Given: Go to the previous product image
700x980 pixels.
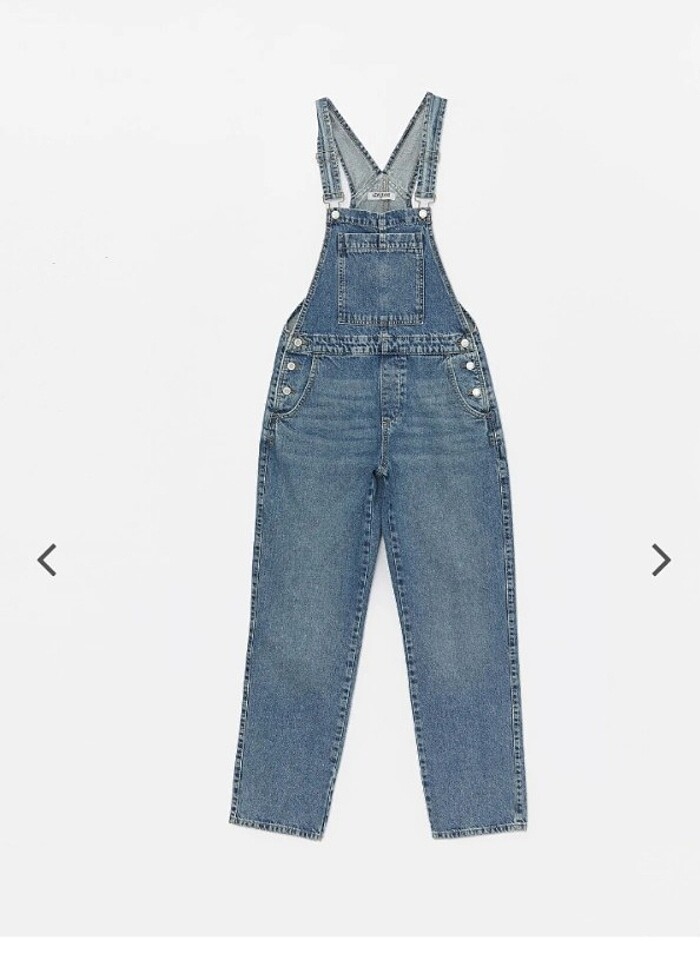Looking at the screenshot, I should [x=46, y=560].
